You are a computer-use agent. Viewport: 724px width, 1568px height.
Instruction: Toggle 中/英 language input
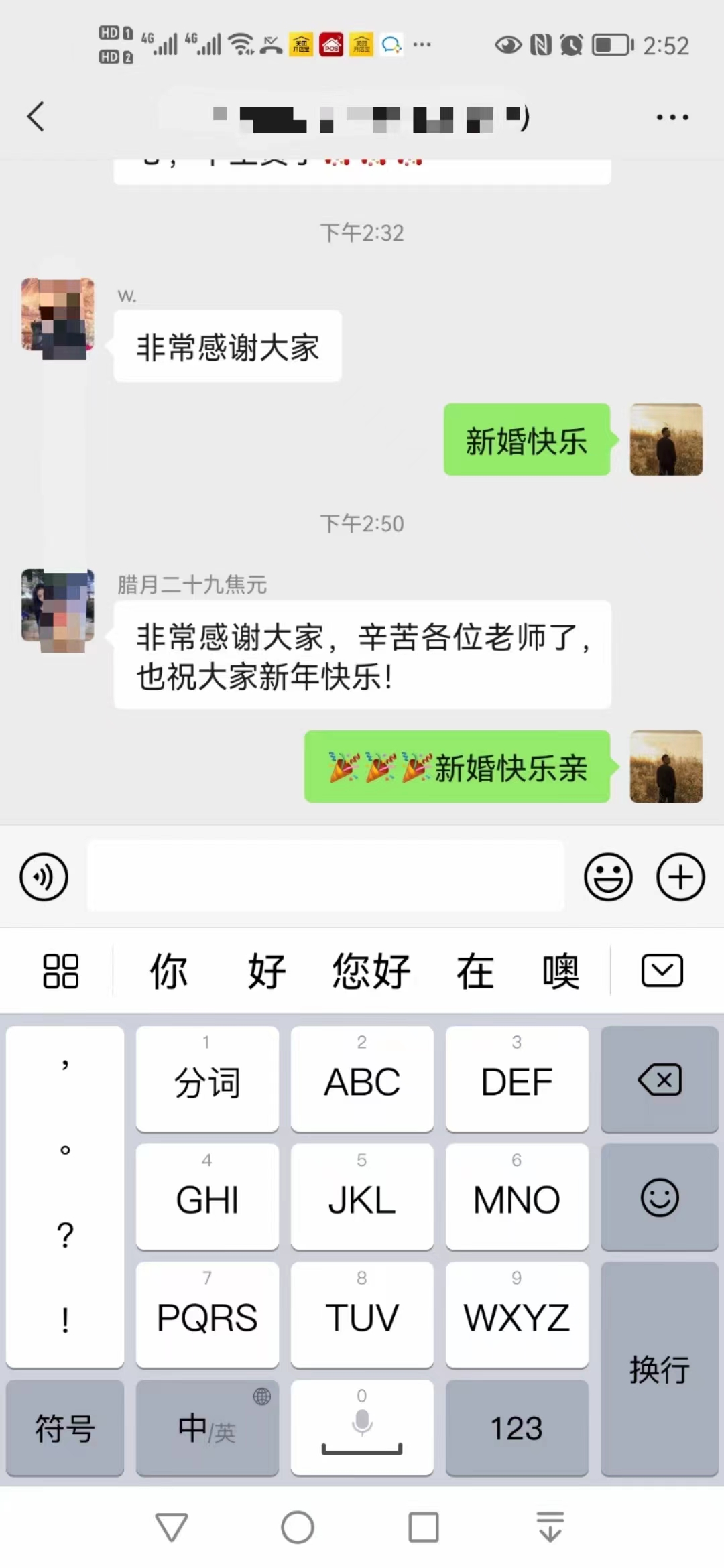[207, 1428]
